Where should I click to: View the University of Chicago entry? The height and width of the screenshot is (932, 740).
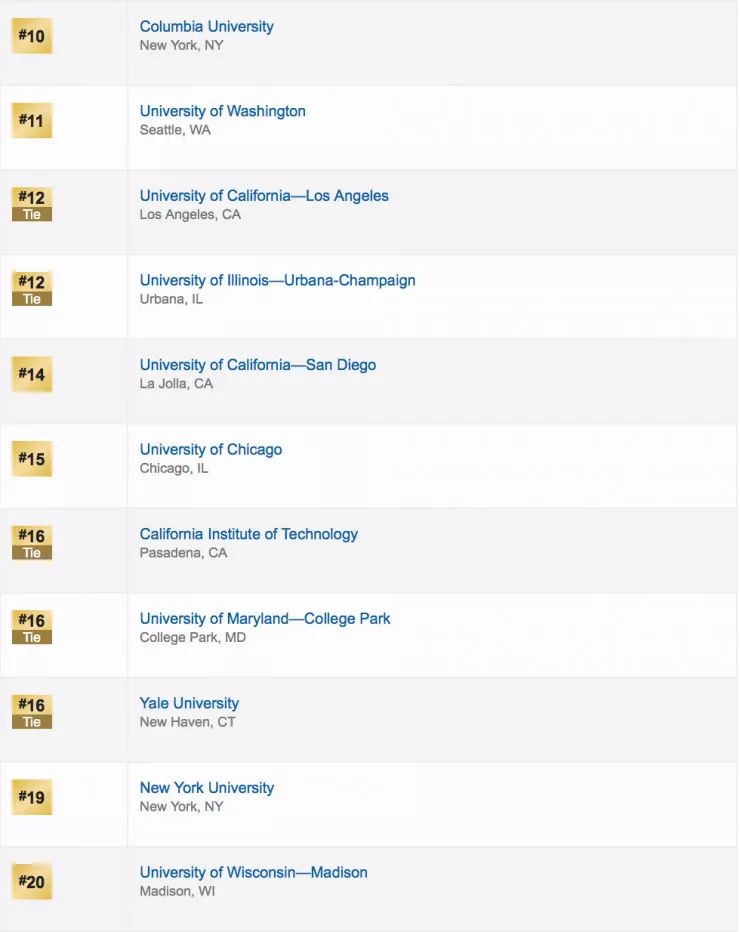pos(211,450)
